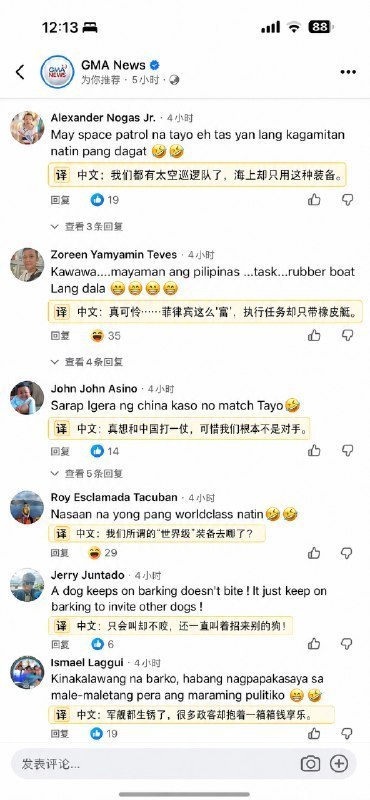
Task: Attach a photo with the camera icon
Action: tap(310, 764)
